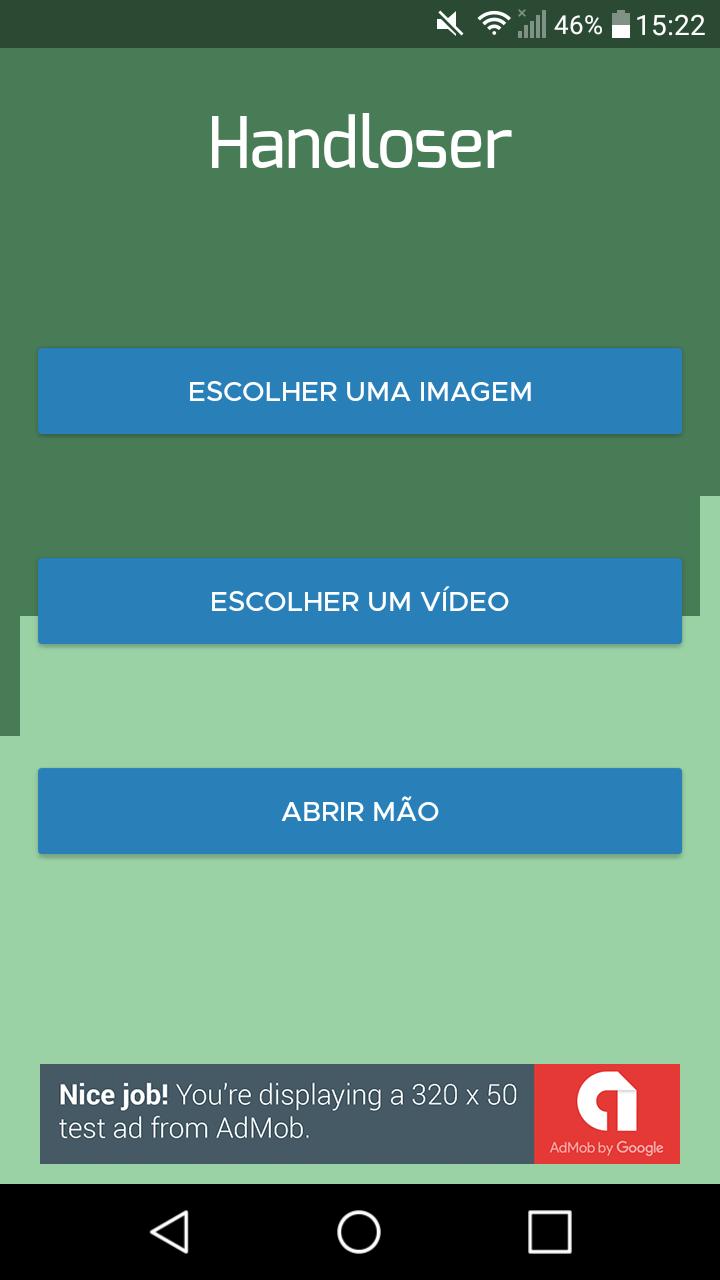Image resolution: width=720 pixels, height=1280 pixels.
Task: Select Escolher um vídeo
Action: coord(360,601)
